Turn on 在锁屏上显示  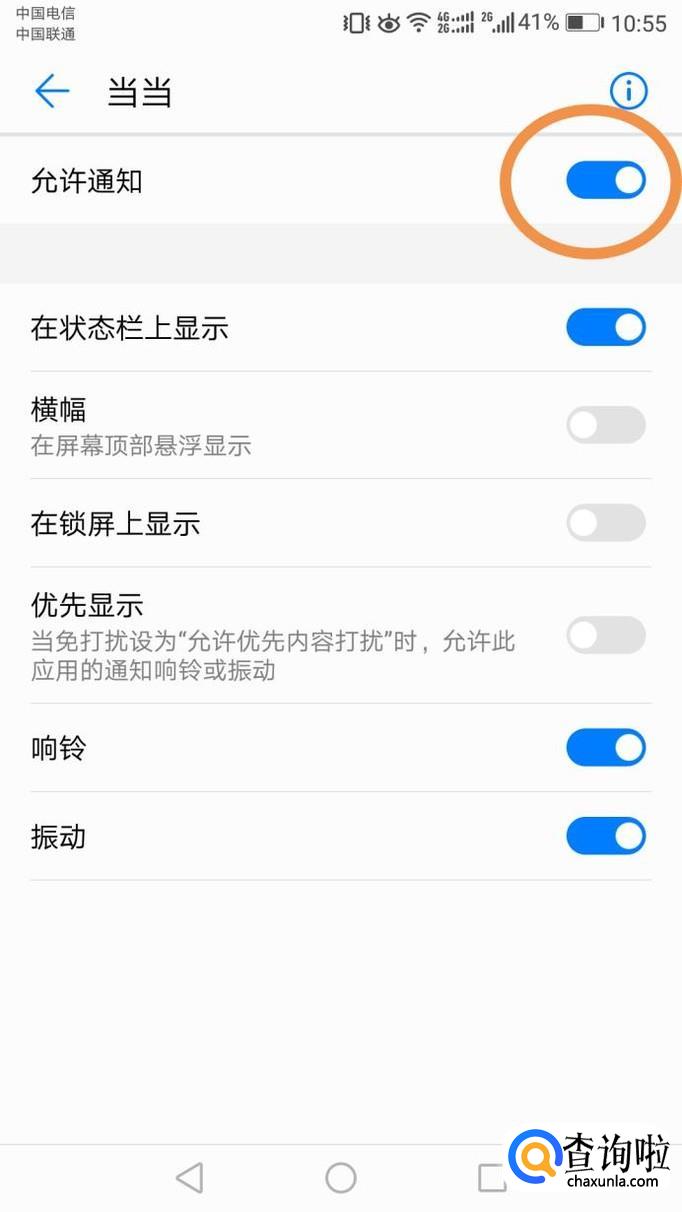click(x=606, y=523)
